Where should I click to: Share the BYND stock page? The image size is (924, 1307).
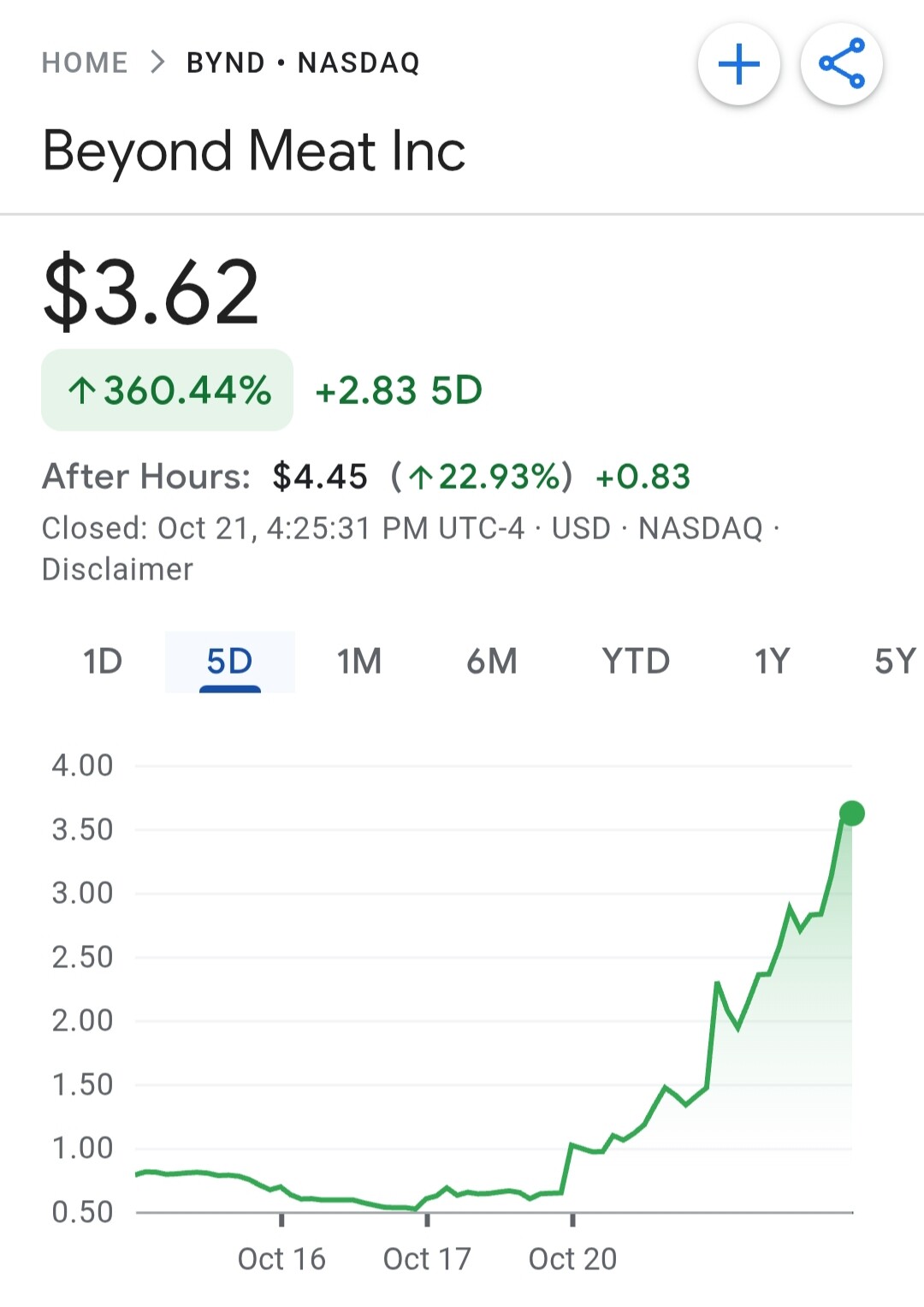tap(842, 64)
